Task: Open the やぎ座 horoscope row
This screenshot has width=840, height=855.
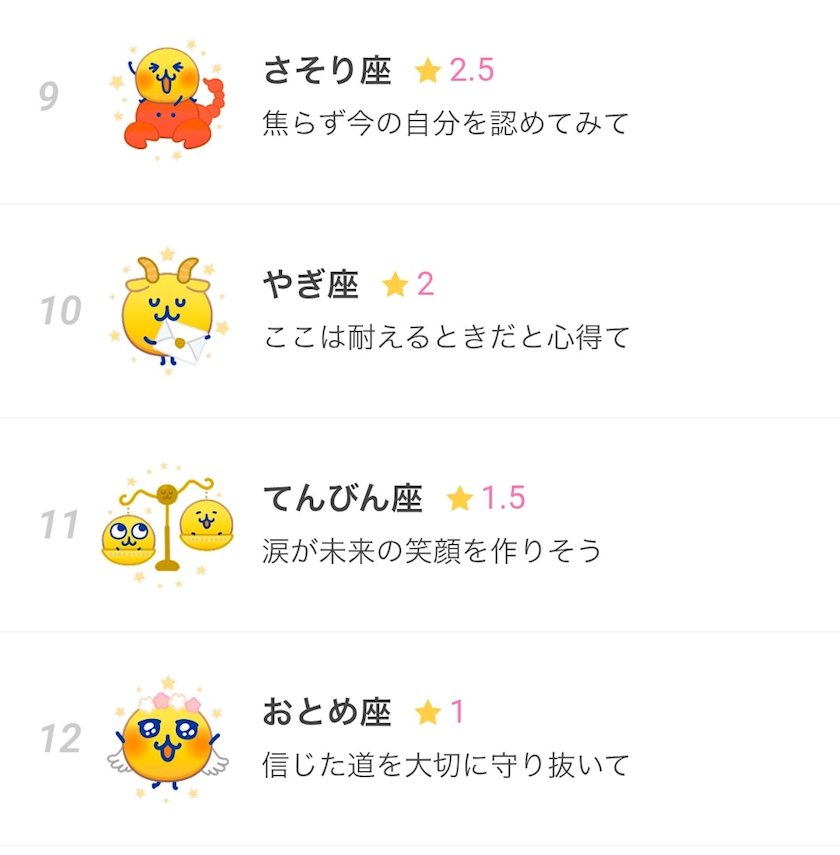Action: coord(420,311)
